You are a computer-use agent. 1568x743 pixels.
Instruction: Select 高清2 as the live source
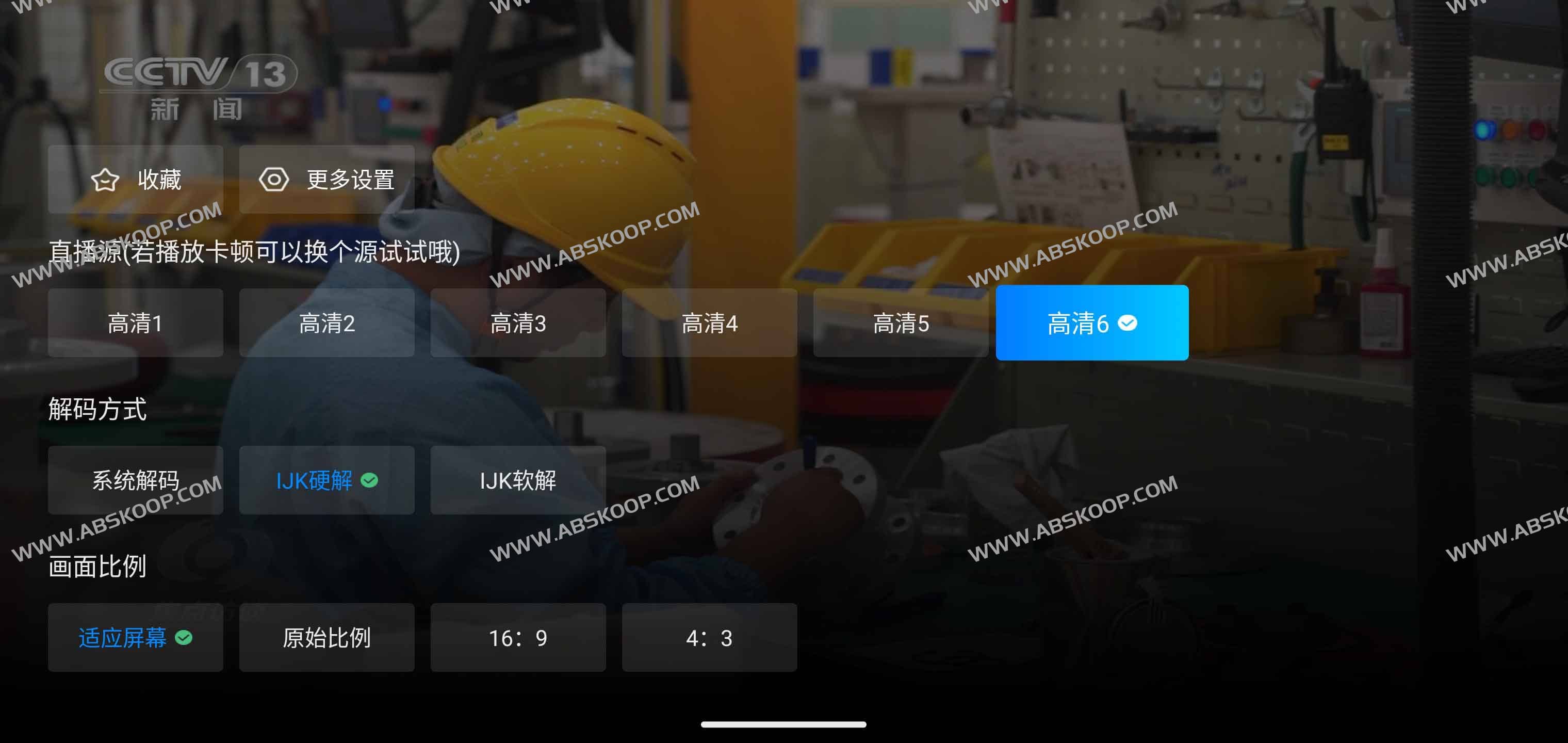point(327,323)
